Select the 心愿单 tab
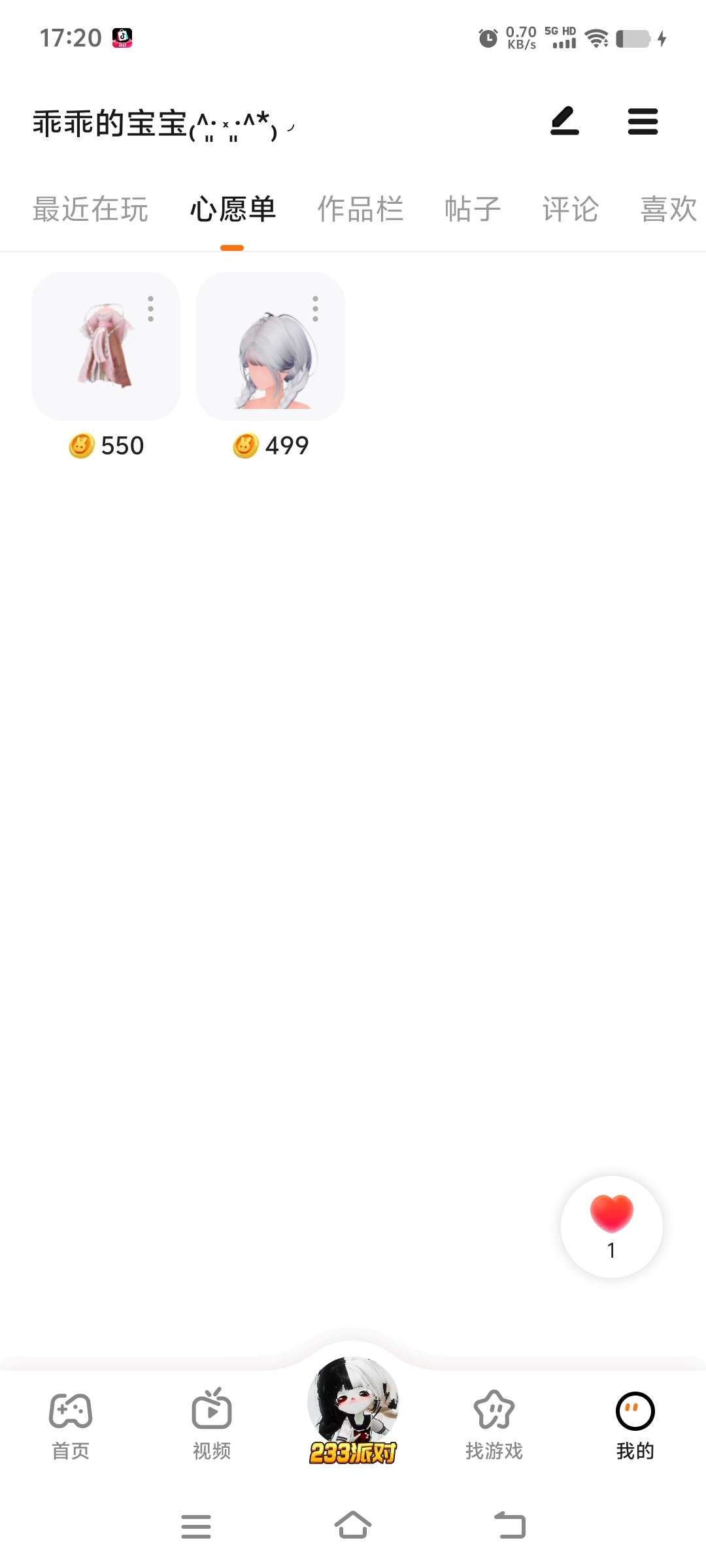This screenshot has height=1568, width=706. (x=233, y=210)
